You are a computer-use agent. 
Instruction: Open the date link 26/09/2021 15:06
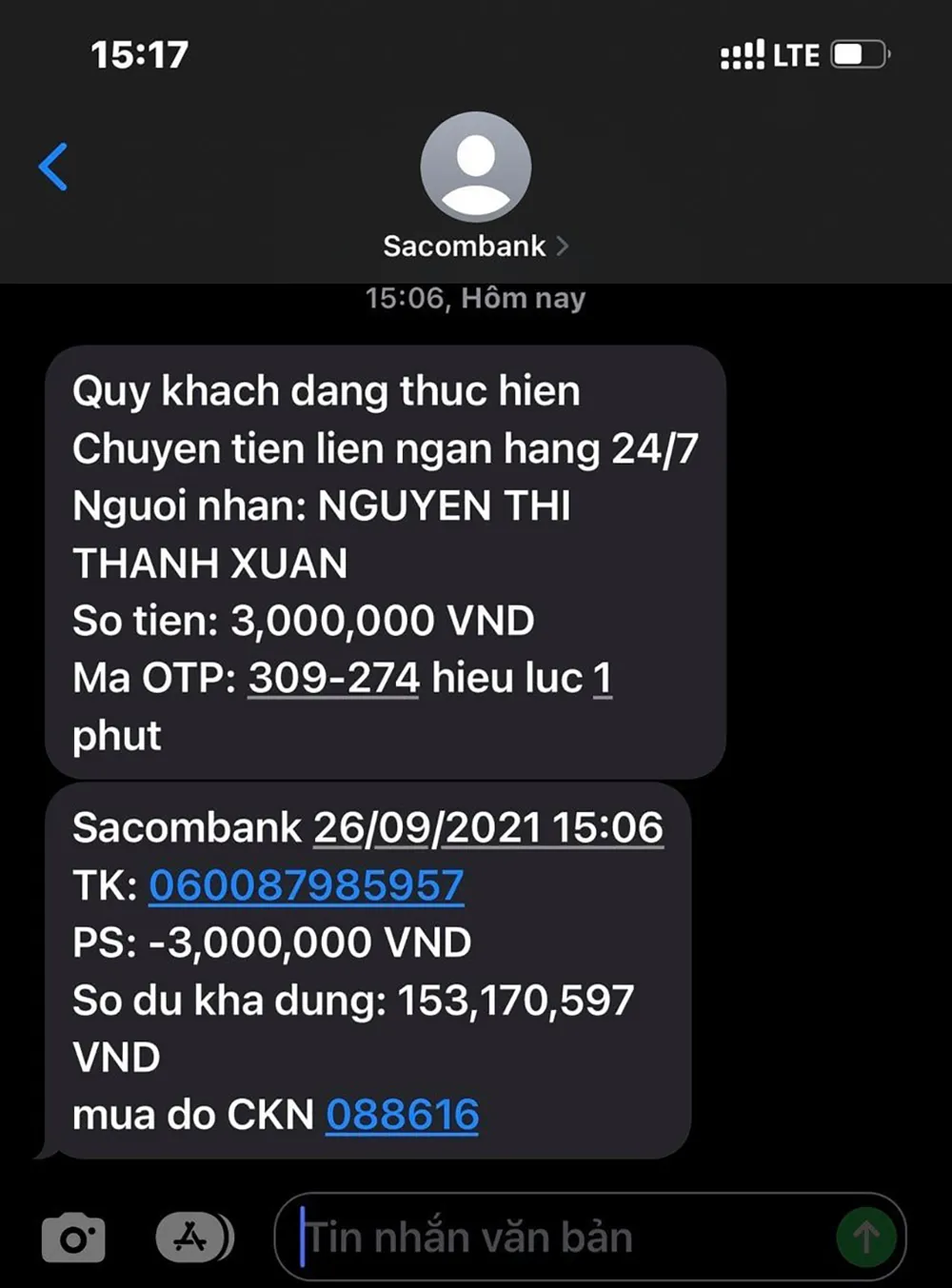coord(487,828)
